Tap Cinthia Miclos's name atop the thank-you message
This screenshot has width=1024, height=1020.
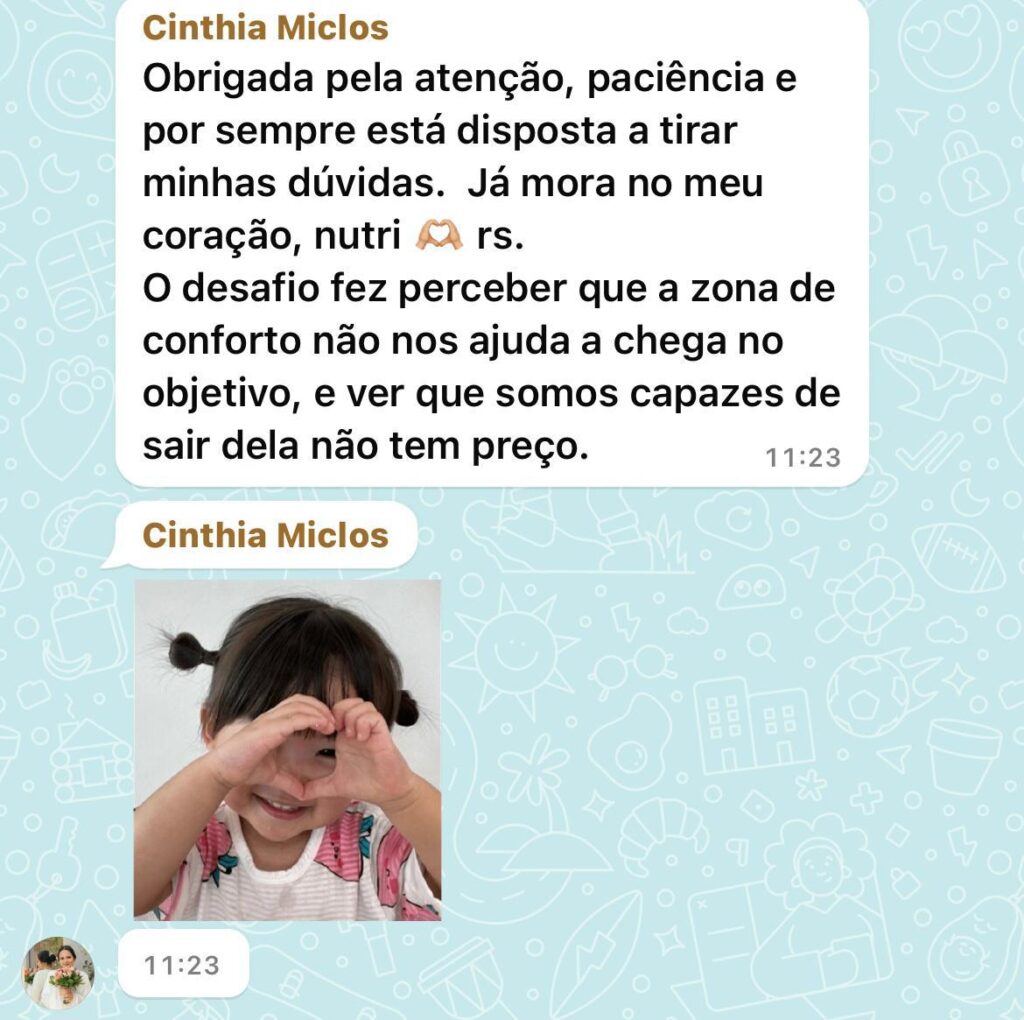[265, 28]
